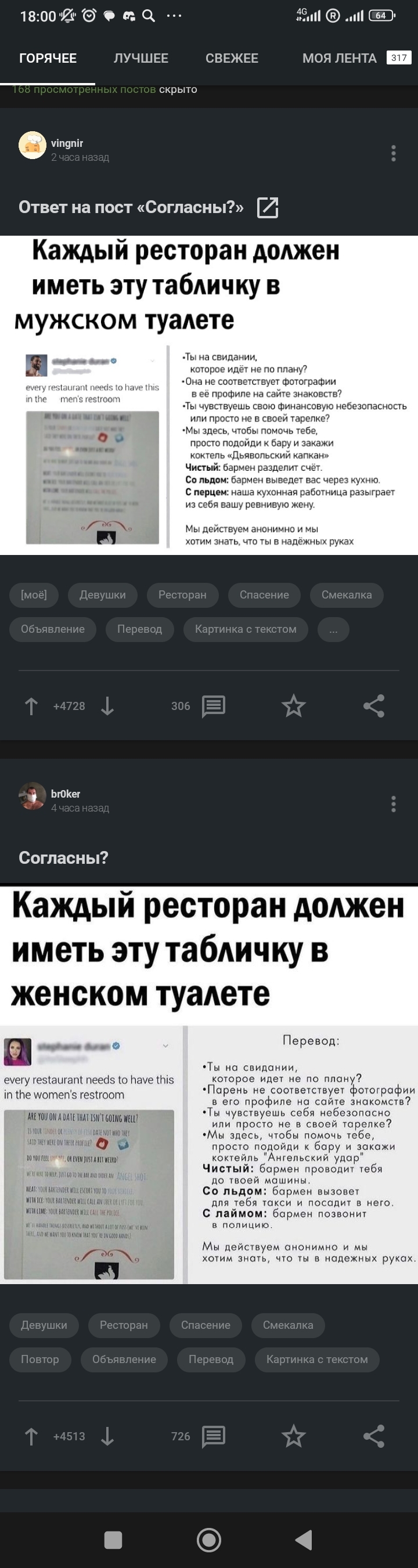Select the [моё] tag
Viewport: 418px width, 1568px height.
[x=34, y=594]
